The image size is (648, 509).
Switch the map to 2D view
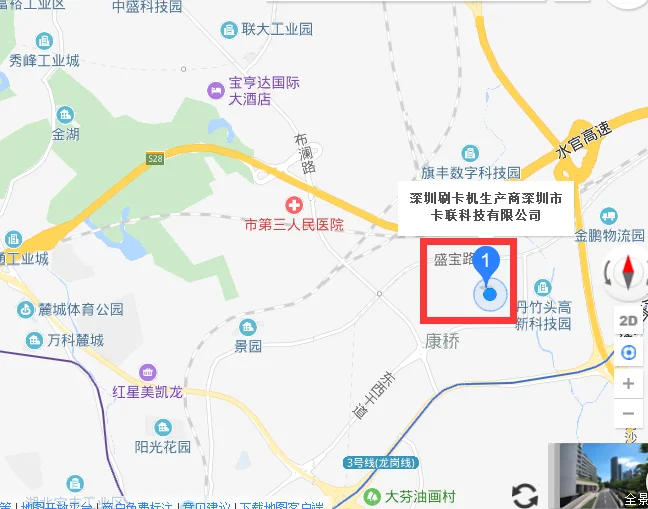tap(628, 321)
